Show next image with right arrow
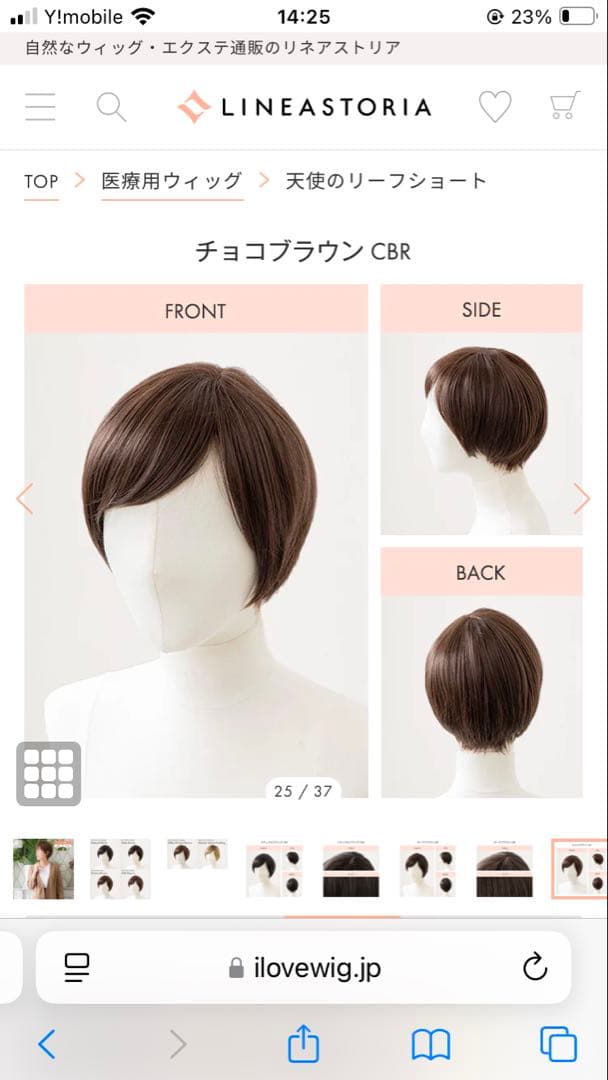This screenshot has width=608, height=1080. coord(582,499)
